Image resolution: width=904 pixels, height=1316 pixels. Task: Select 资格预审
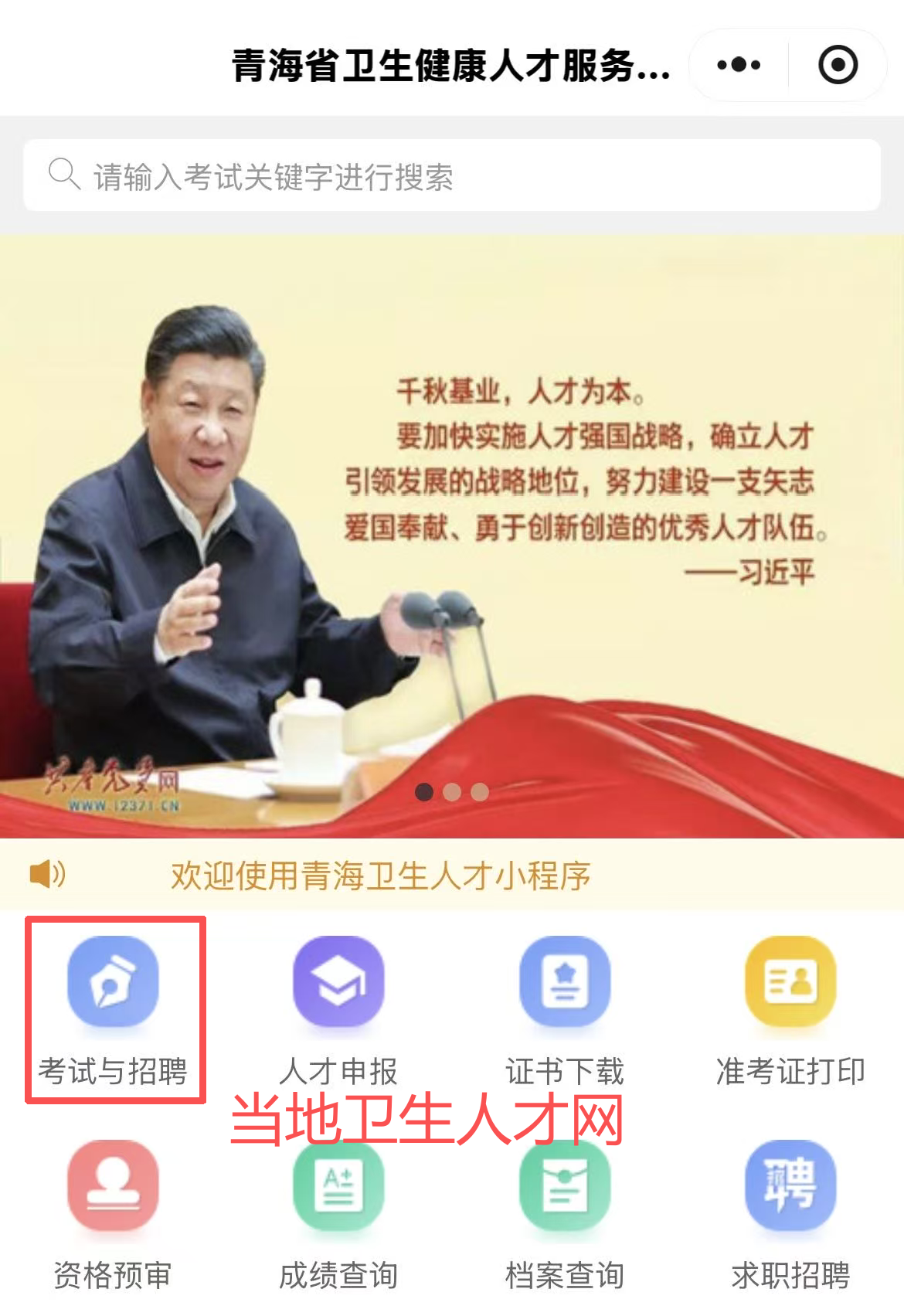tap(114, 1213)
